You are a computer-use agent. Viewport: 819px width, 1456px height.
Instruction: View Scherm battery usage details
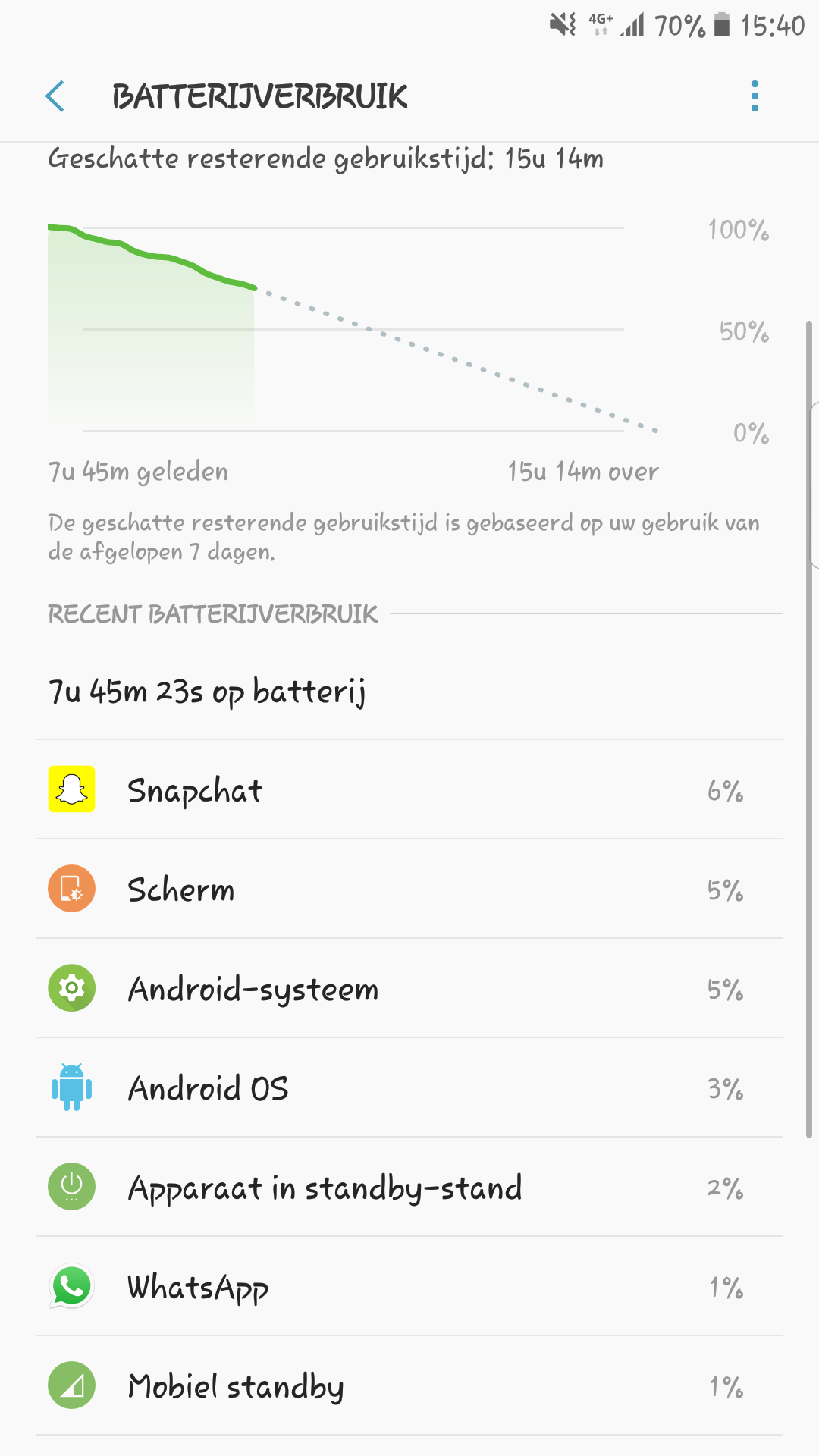coord(409,890)
